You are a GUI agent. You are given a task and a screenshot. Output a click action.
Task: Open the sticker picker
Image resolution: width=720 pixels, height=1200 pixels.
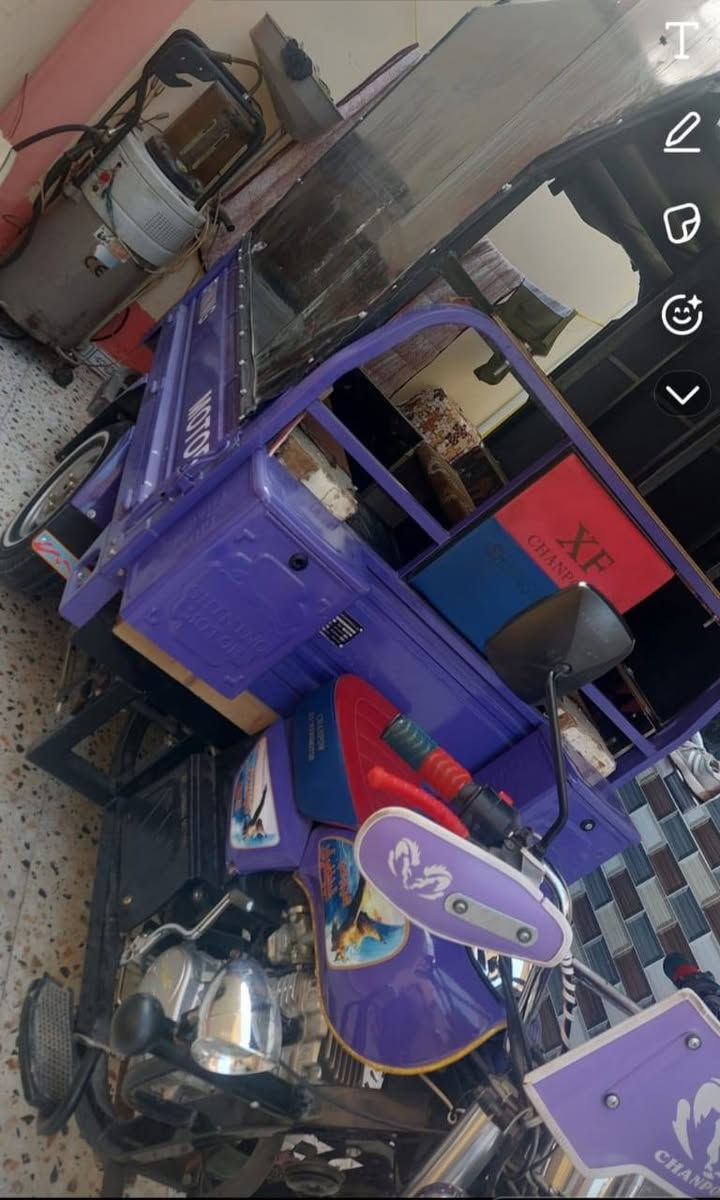(682, 223)
